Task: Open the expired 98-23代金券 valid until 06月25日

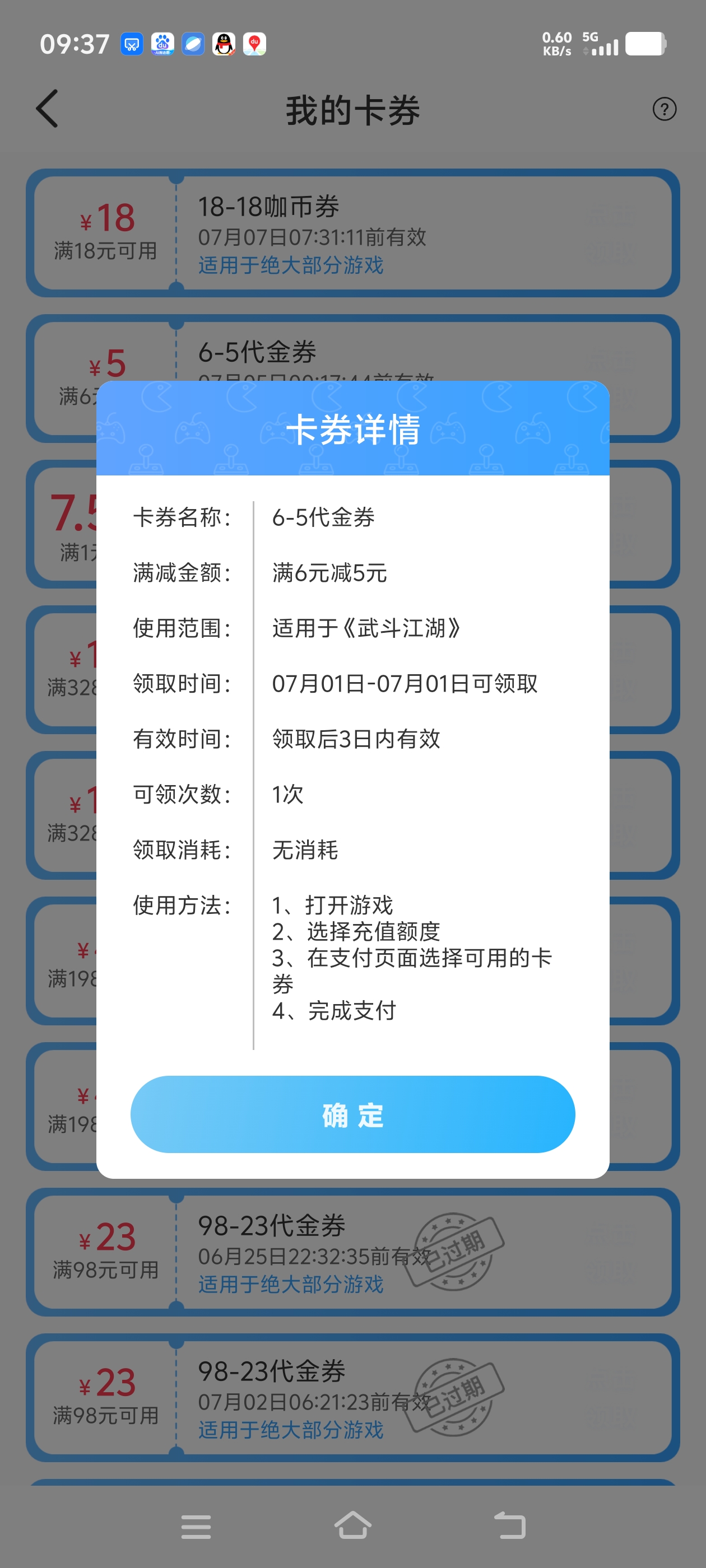Action: (x=352, y=1252)
